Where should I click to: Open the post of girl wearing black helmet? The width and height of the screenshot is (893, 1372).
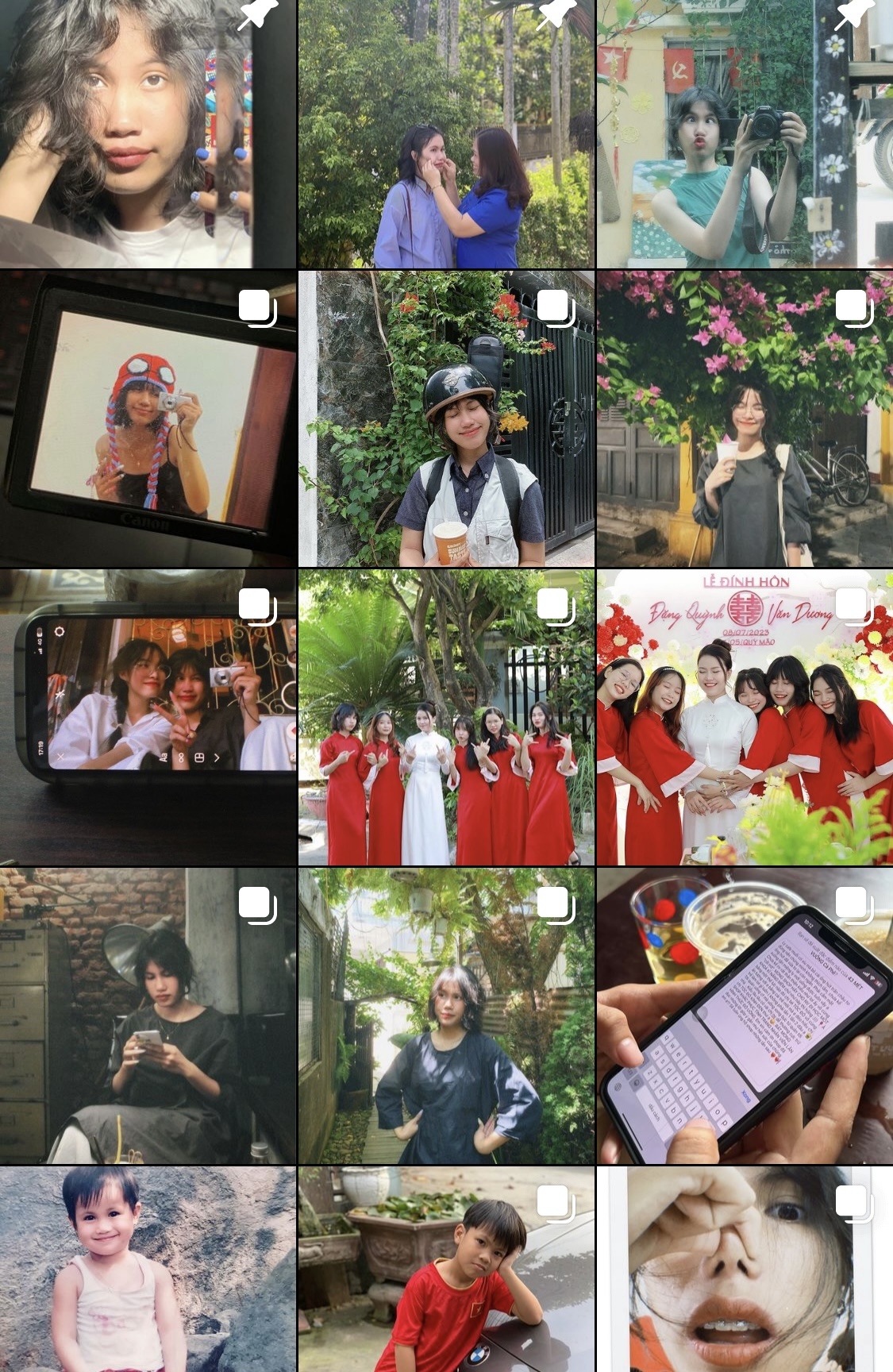click(x=446, y=418)
